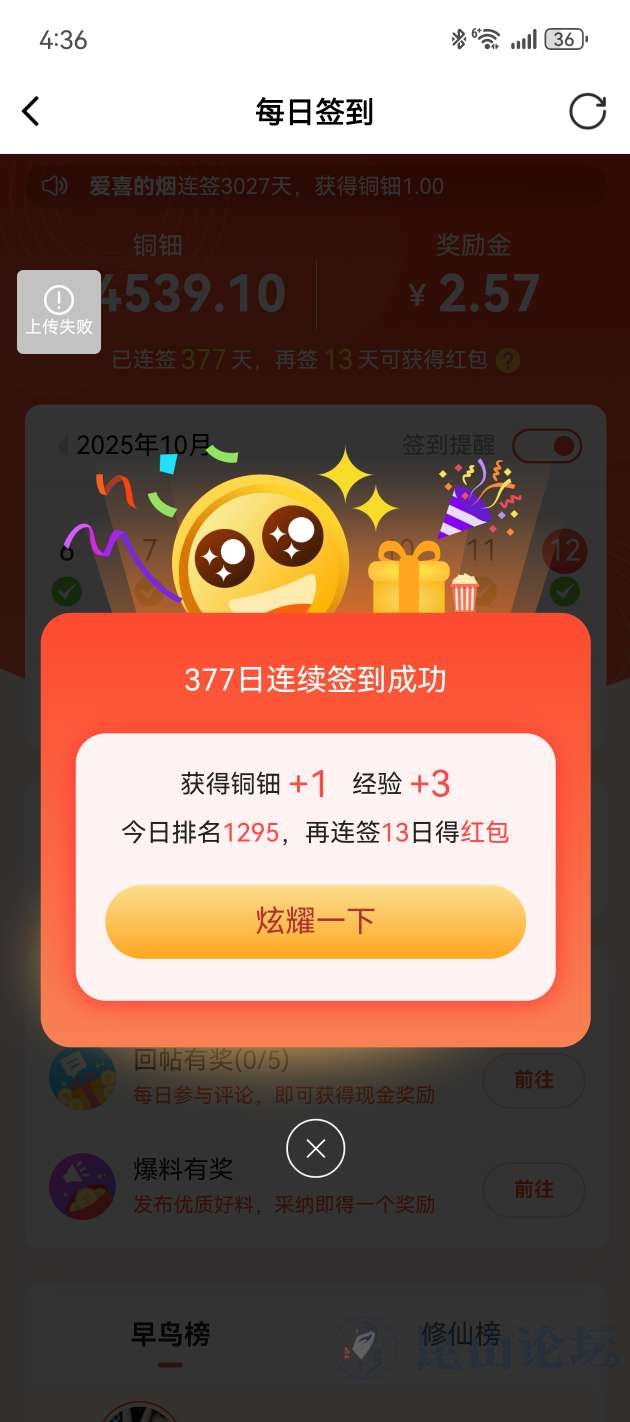Refresh the daily check-in page
The image size is (630, 1422).
587,111
